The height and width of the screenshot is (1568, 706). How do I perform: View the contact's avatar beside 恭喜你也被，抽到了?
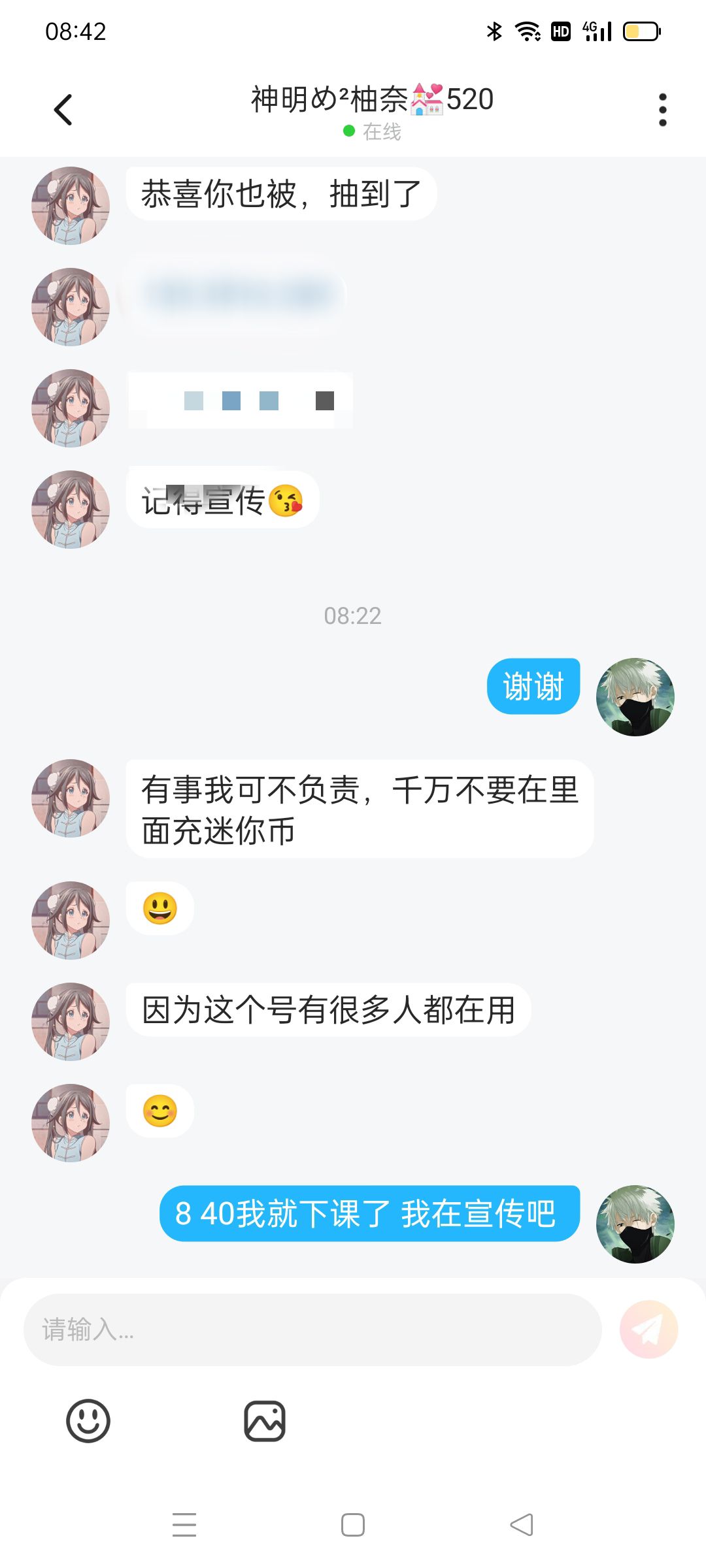(71, 206)
